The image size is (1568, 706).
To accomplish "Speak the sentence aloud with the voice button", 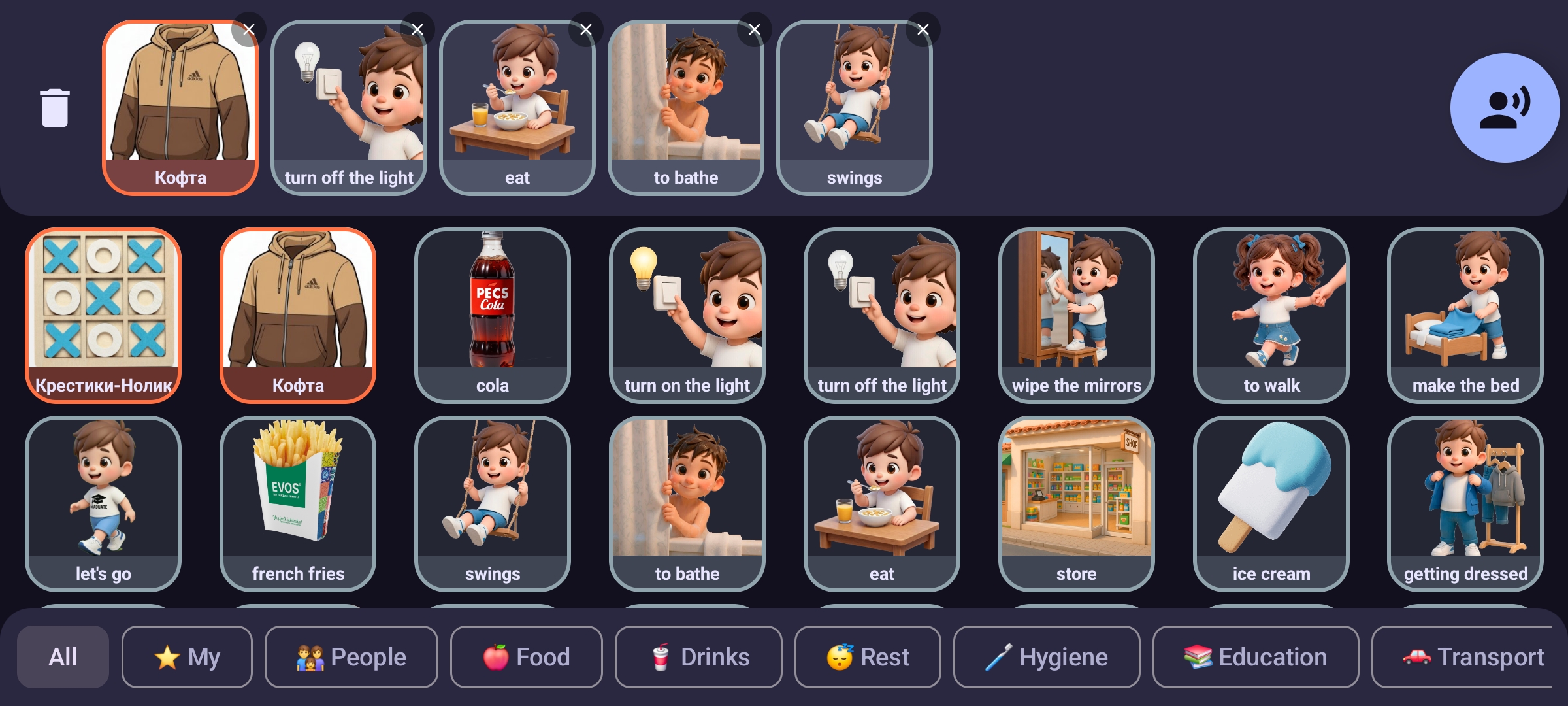I will pyautogui.click(x=1504, y=108).
